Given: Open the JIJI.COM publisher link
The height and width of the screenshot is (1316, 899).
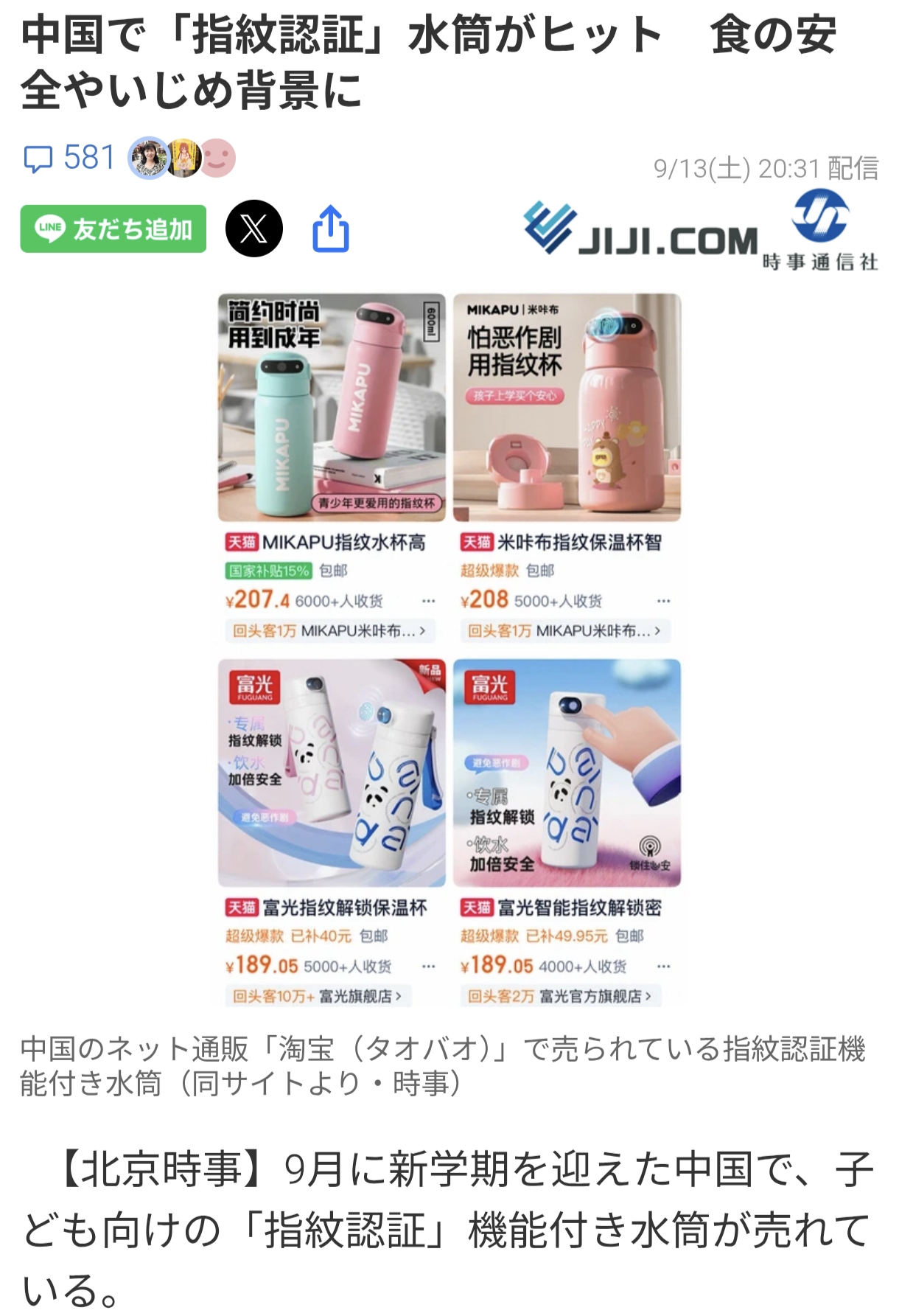Looking at the screenshot, I should pyautogui.click(x=700, y=231).
